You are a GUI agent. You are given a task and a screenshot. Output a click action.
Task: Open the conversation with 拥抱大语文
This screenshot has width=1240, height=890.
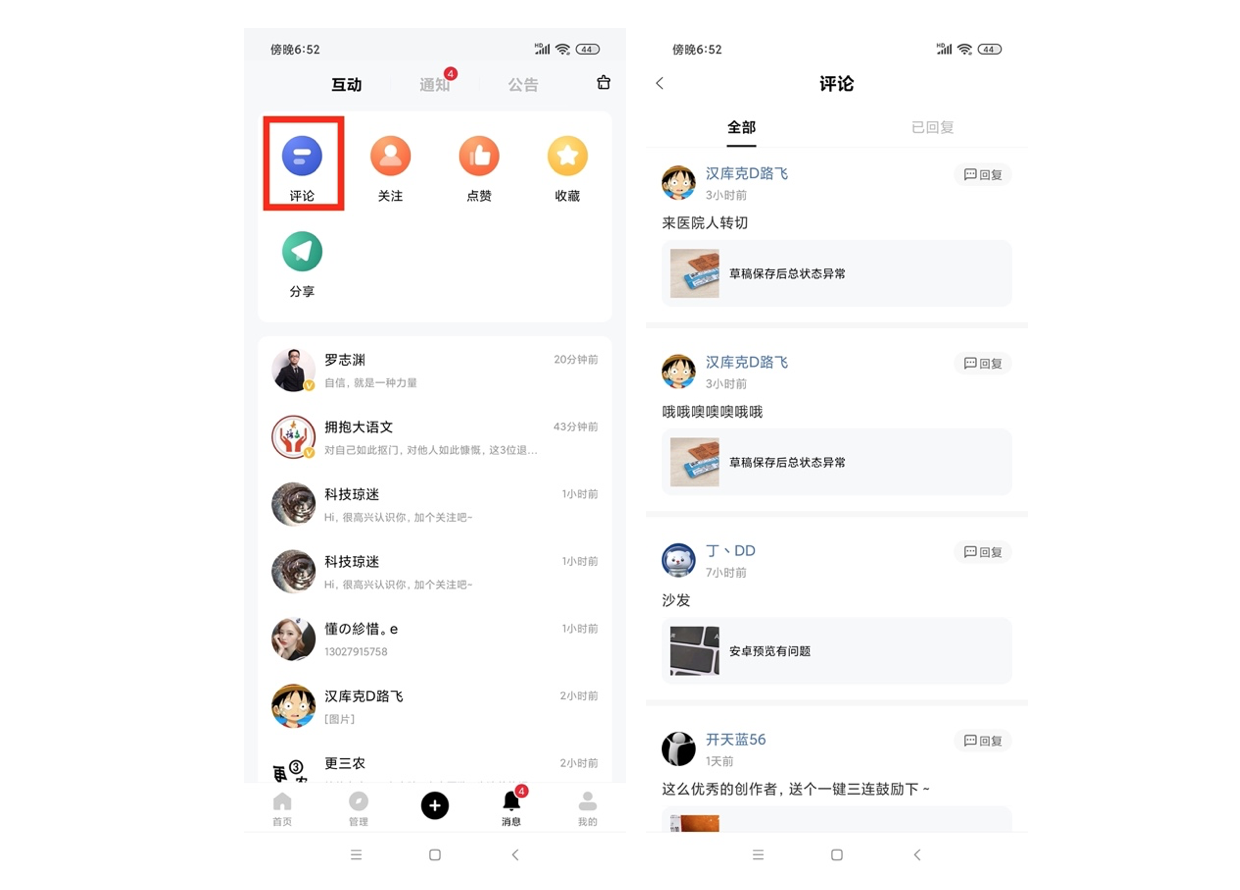435,438
